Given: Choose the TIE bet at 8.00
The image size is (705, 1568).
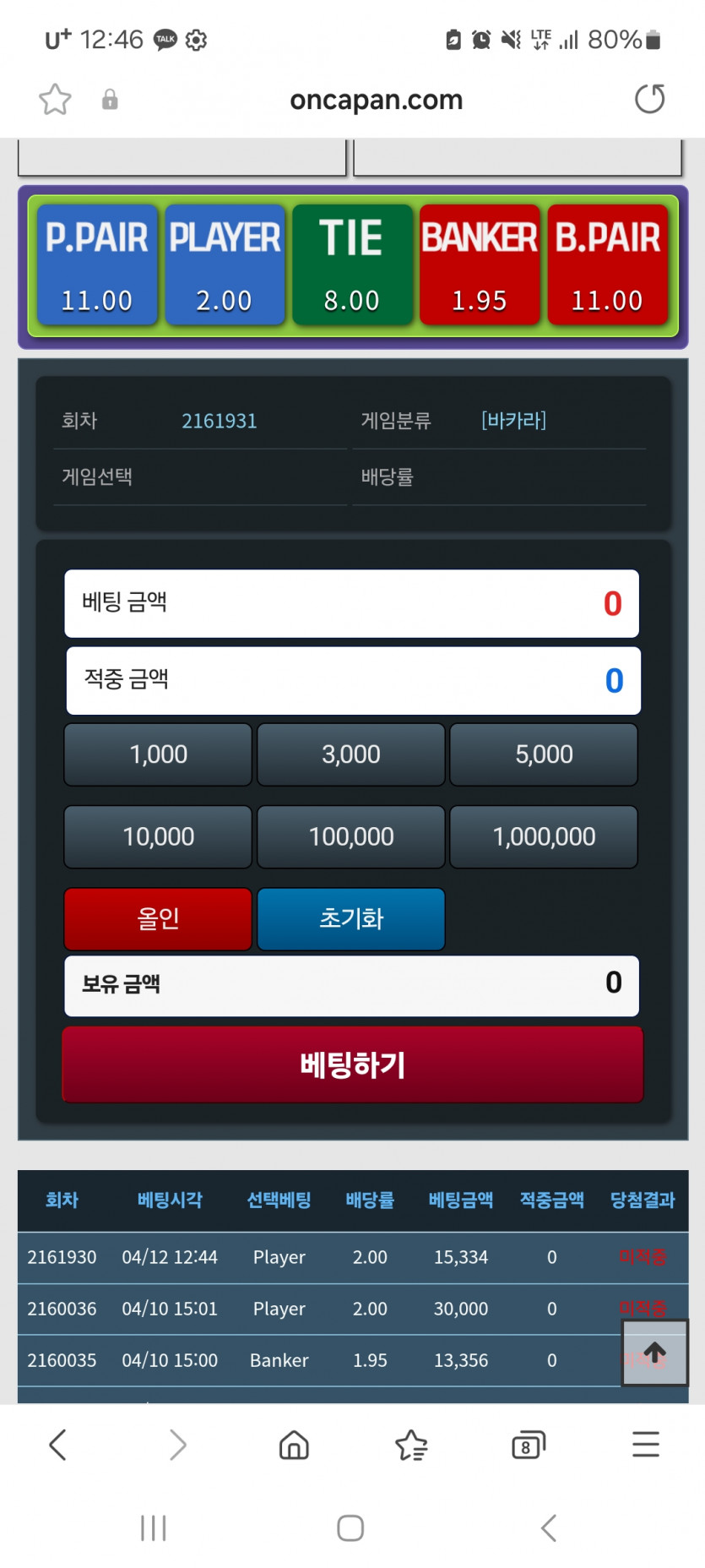Looking at the screenshot, I should [x=352, y=264].
